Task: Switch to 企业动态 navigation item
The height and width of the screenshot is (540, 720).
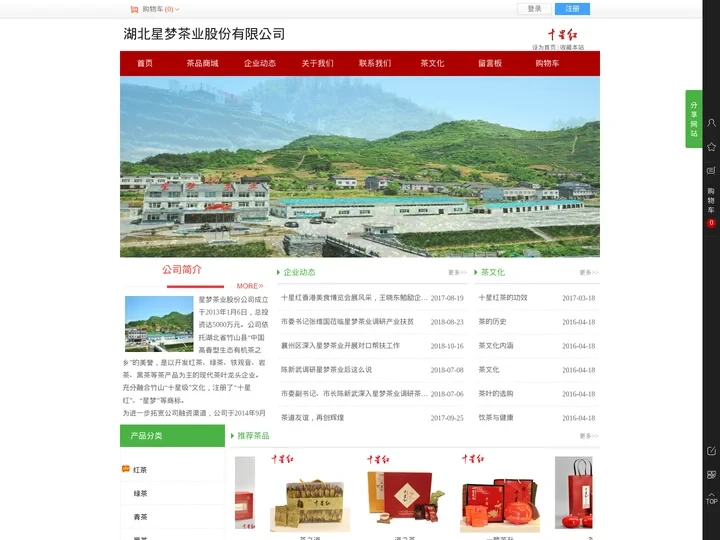Action: (260, 63)
